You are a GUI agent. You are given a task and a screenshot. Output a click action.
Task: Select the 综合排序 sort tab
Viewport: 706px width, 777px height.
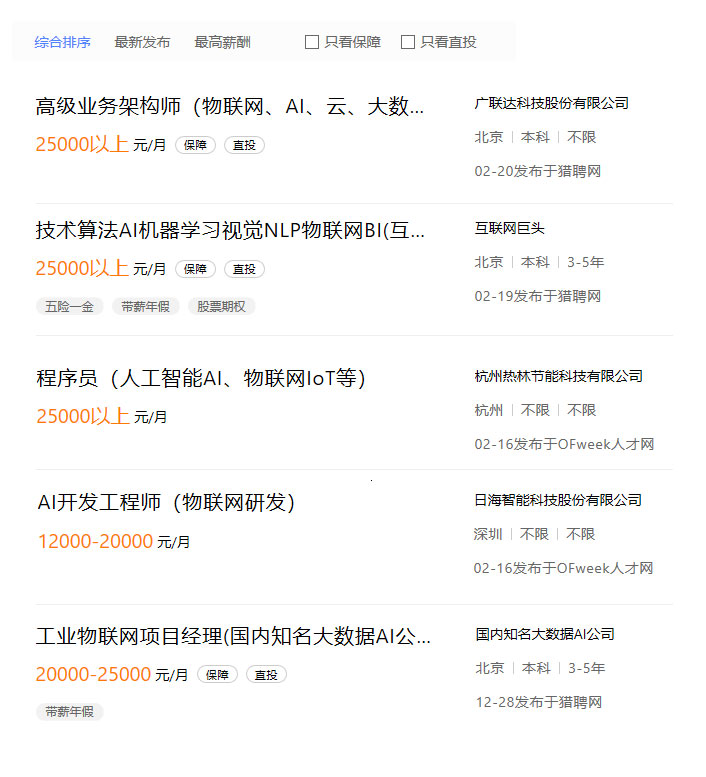coord(62,42)
